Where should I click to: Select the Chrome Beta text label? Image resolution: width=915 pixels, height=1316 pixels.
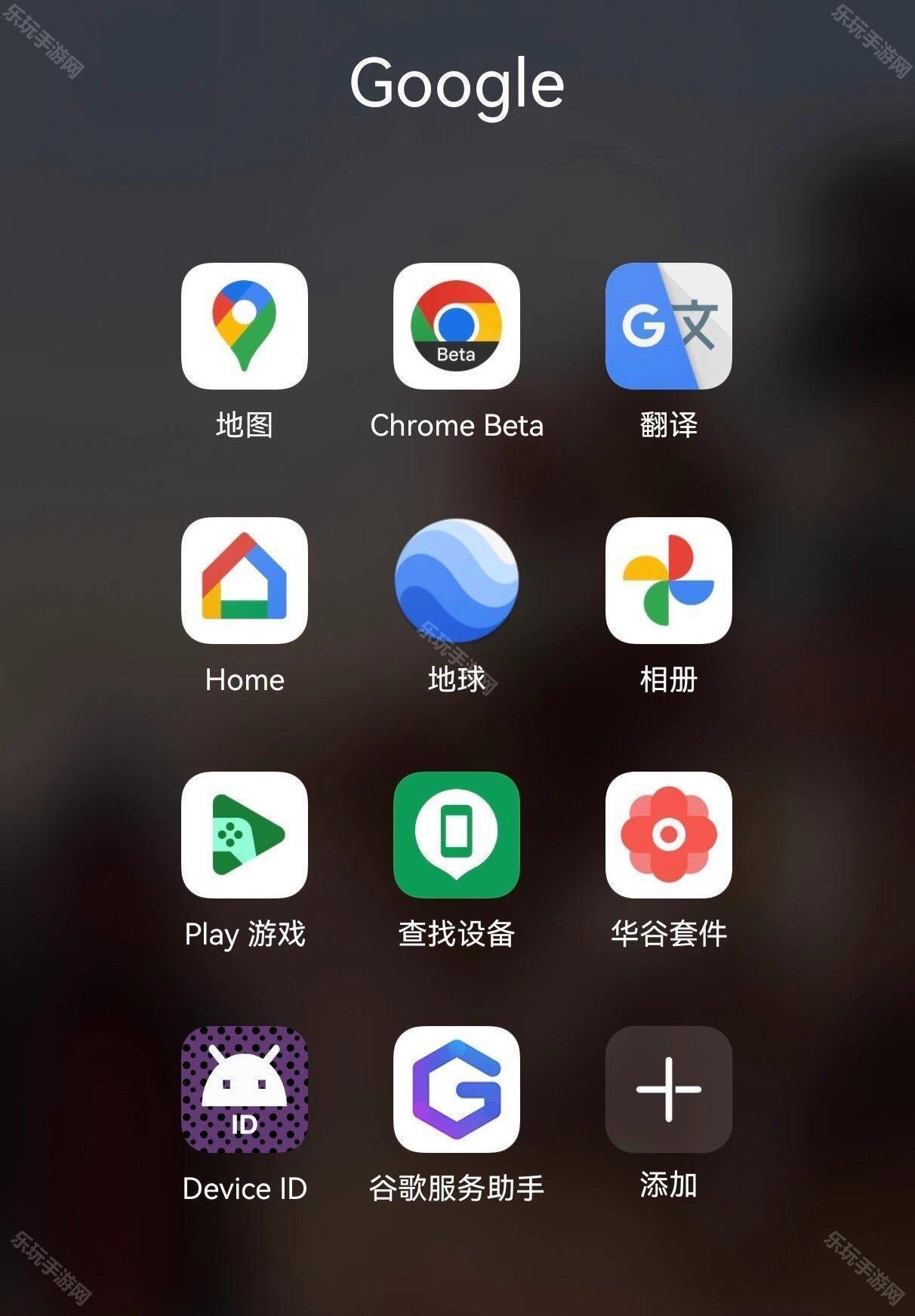click(457, 426)
